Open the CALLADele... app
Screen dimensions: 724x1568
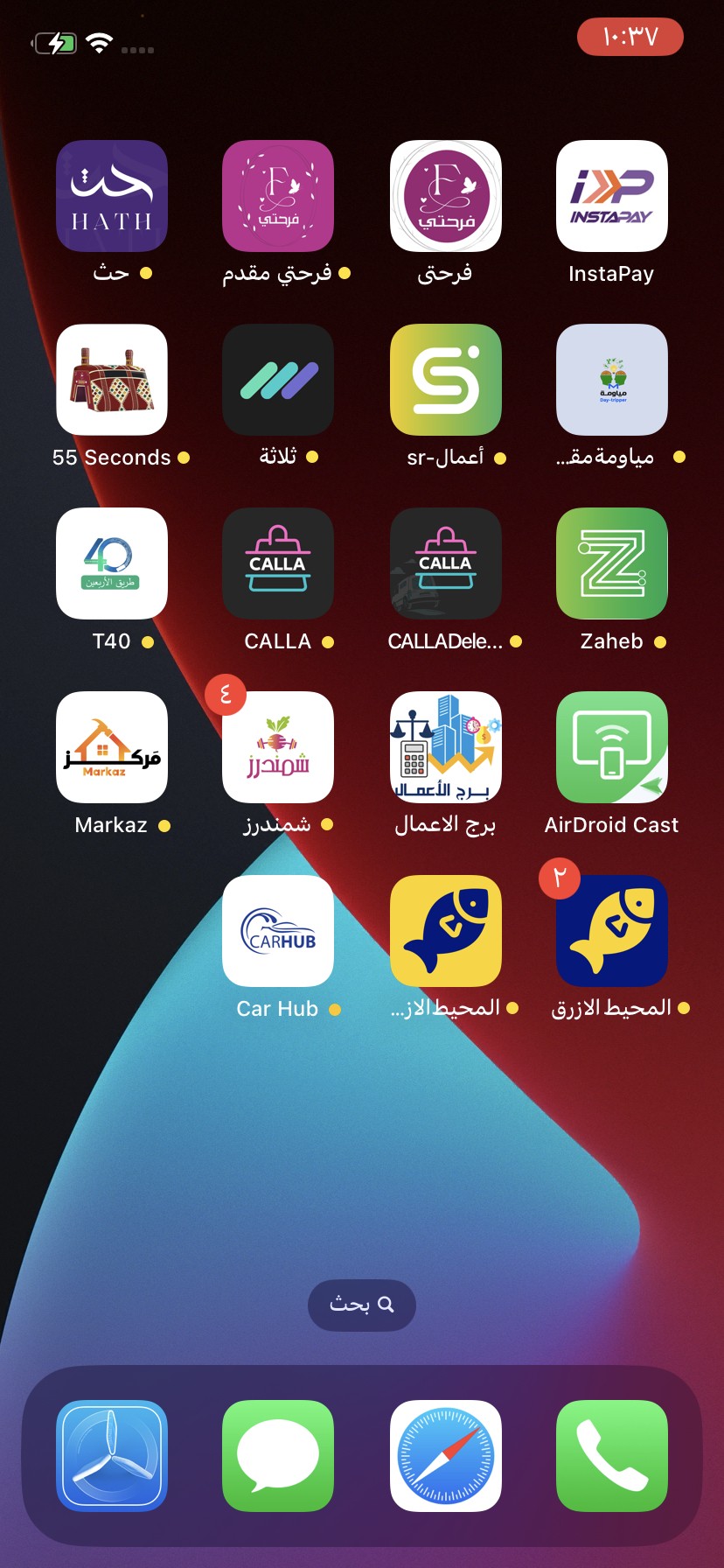point(446,563)
